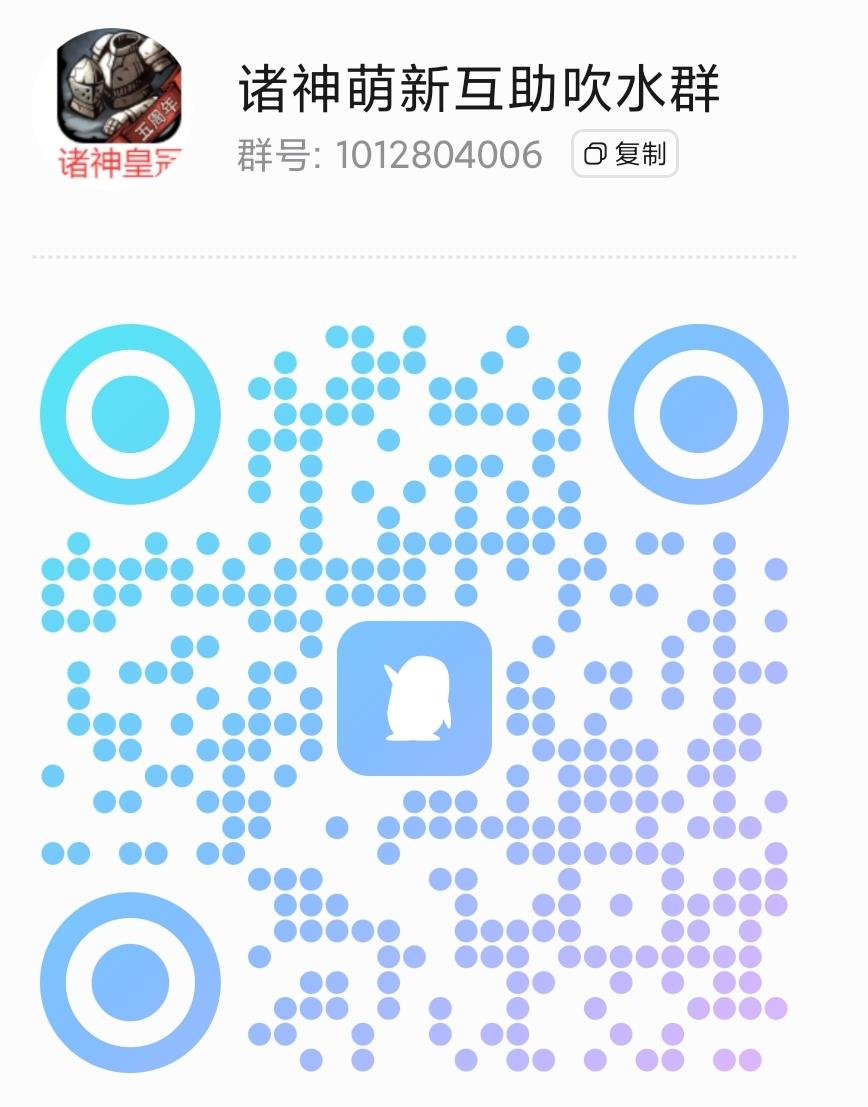Image resolution: width=868 pixels, height=1107 pixels.
Task: Tap the dotted divider line under the header
Action: 434,258
